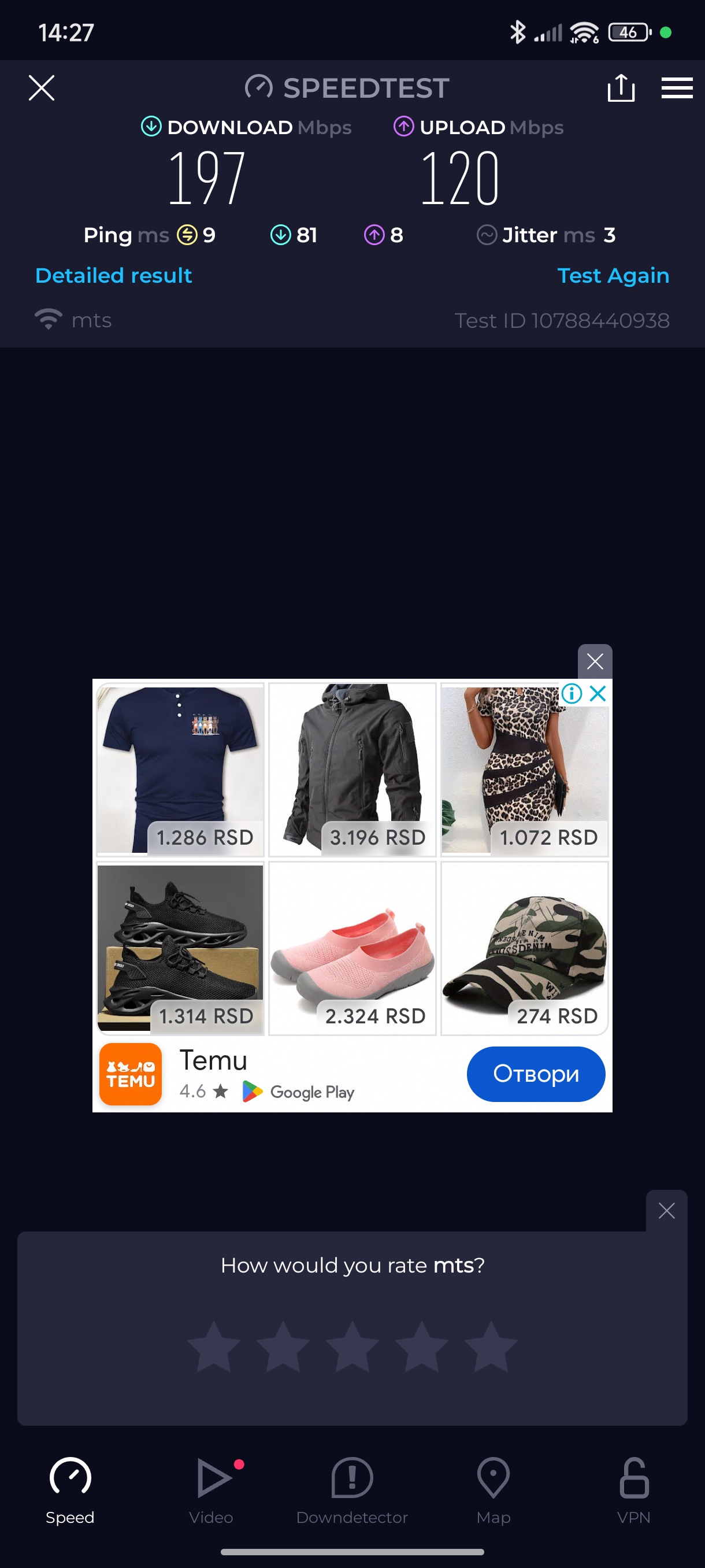The image size is (705, 1568).
Task: Open the Downdetector tab
Action: [351, 1489]
